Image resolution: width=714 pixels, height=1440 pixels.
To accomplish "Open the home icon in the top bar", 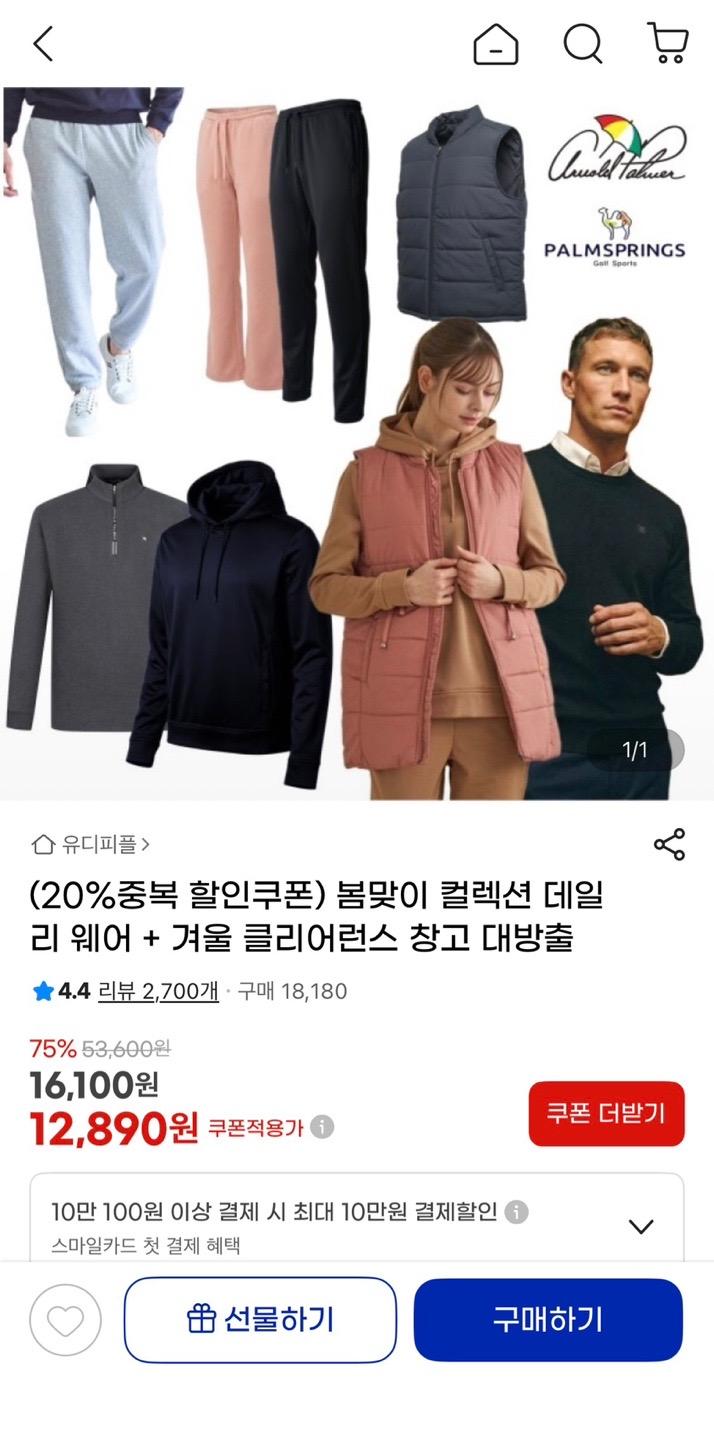I will pos(496,44).
